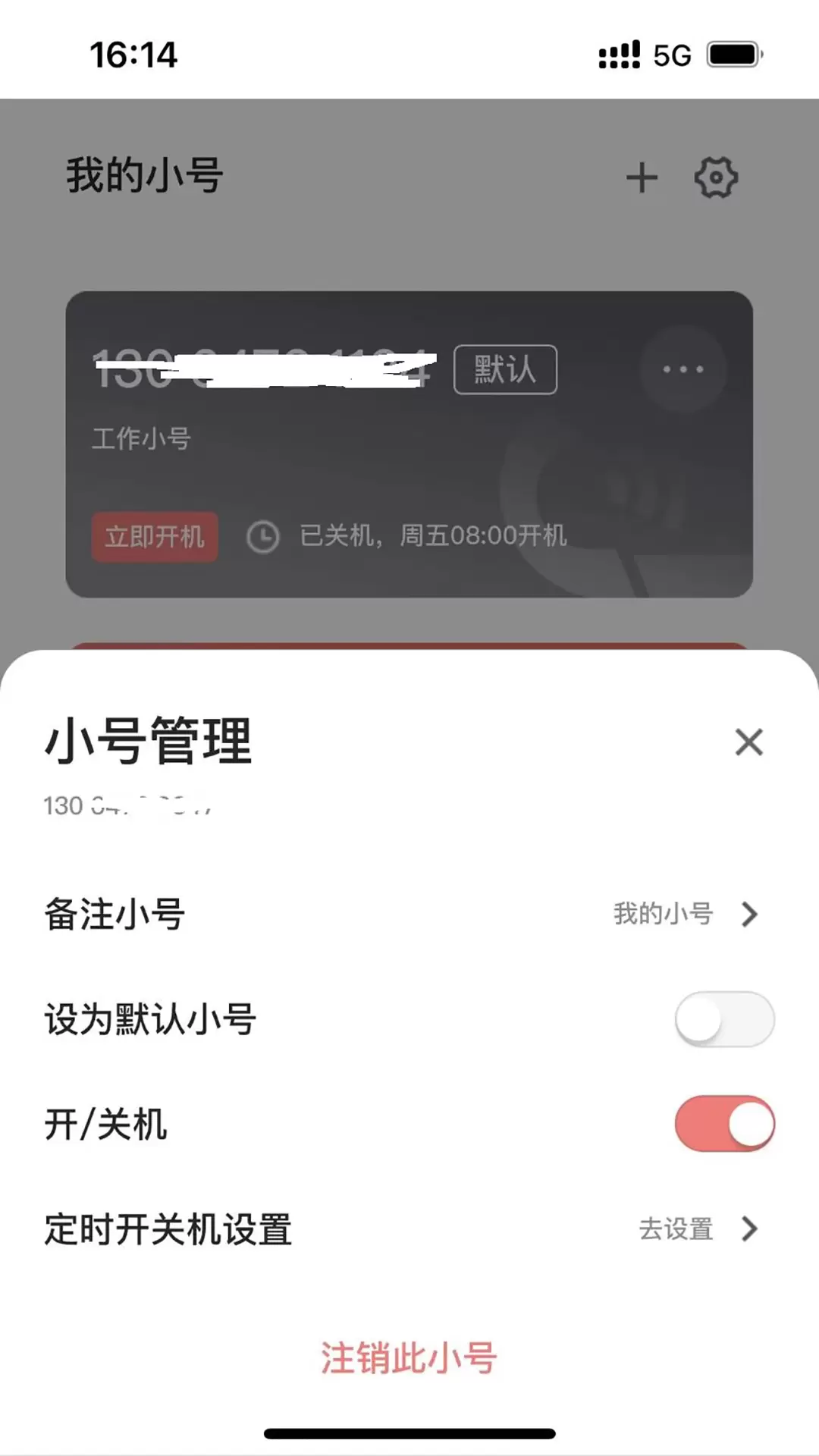Open the 备注小号 row

tap(409, 914)
